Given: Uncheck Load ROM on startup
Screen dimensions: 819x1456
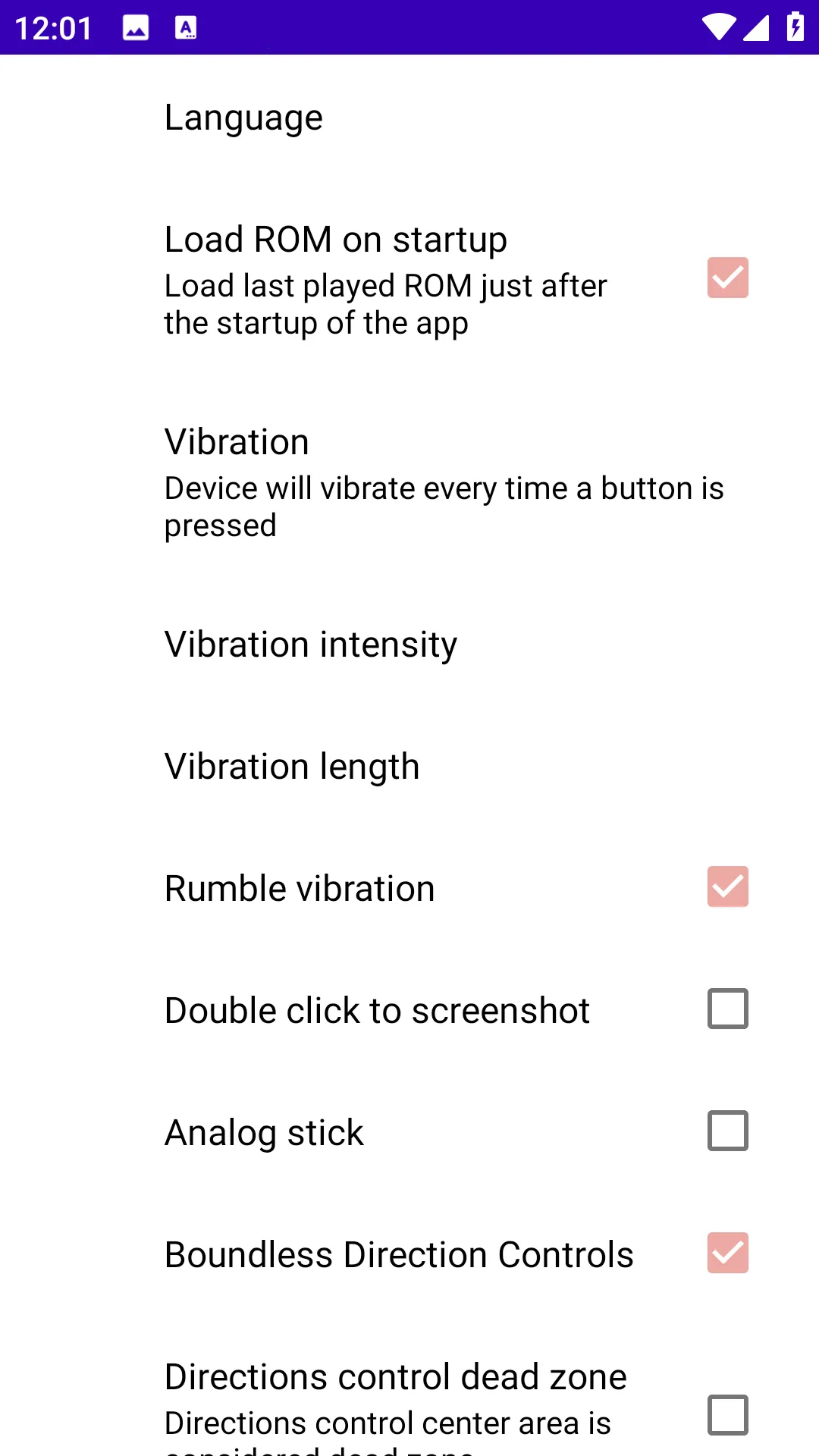Looking at the screenshot, I should click(727, 278).
